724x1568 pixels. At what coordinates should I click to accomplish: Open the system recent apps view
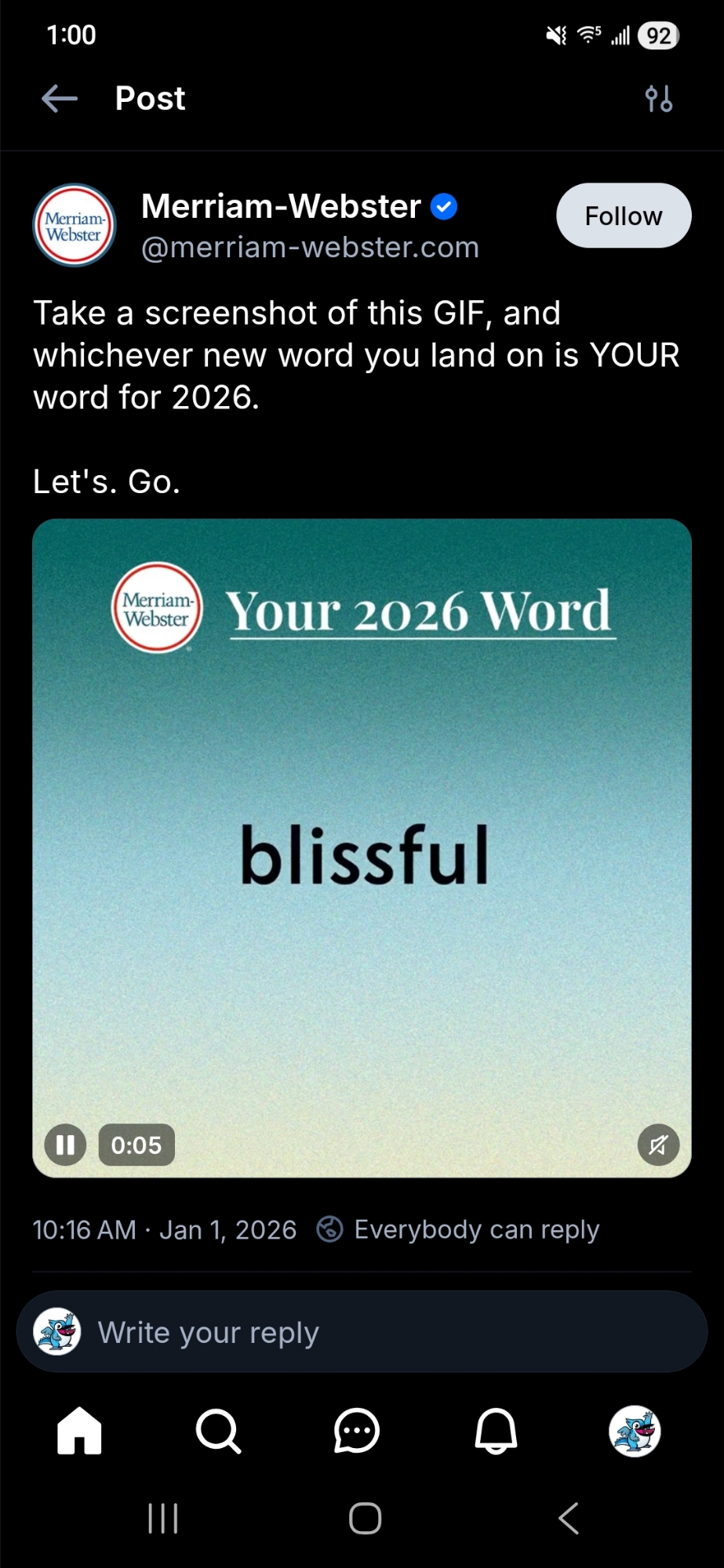click(x=163, y=1519)
